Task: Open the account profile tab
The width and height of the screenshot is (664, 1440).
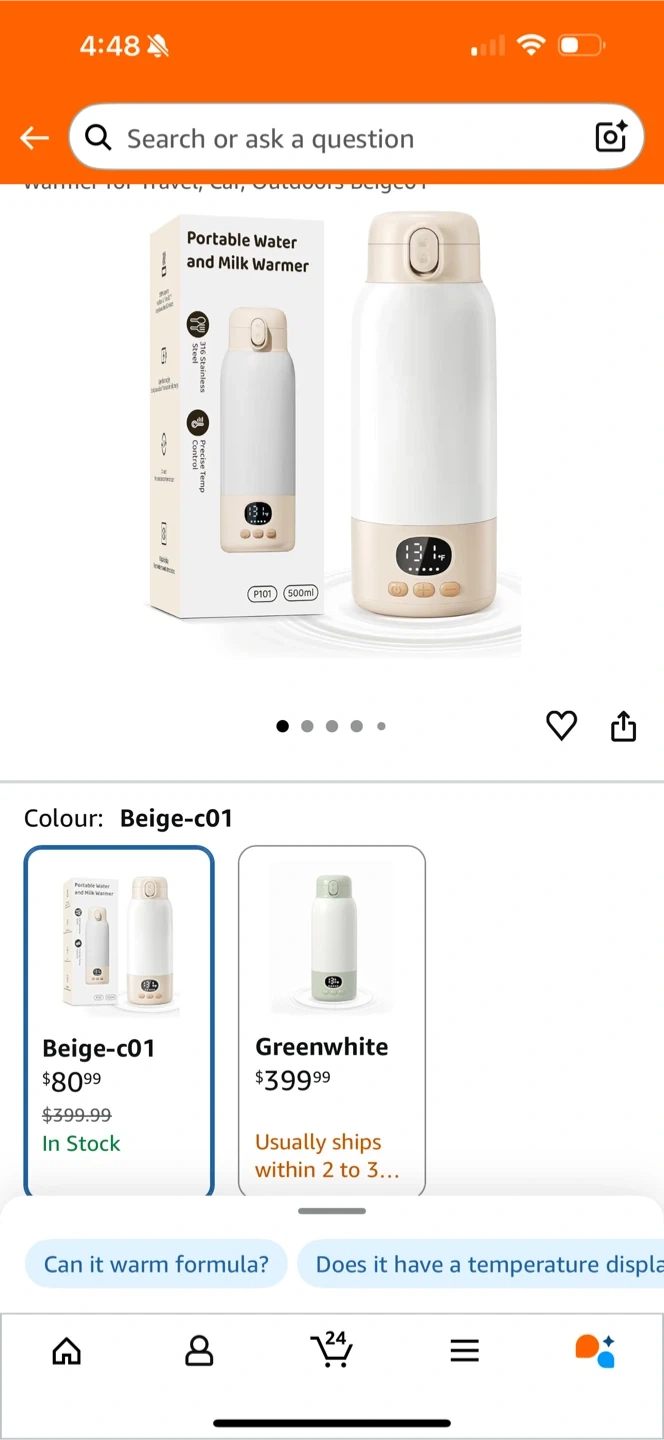Action: pyautogui.click(x=199, y=1352)
